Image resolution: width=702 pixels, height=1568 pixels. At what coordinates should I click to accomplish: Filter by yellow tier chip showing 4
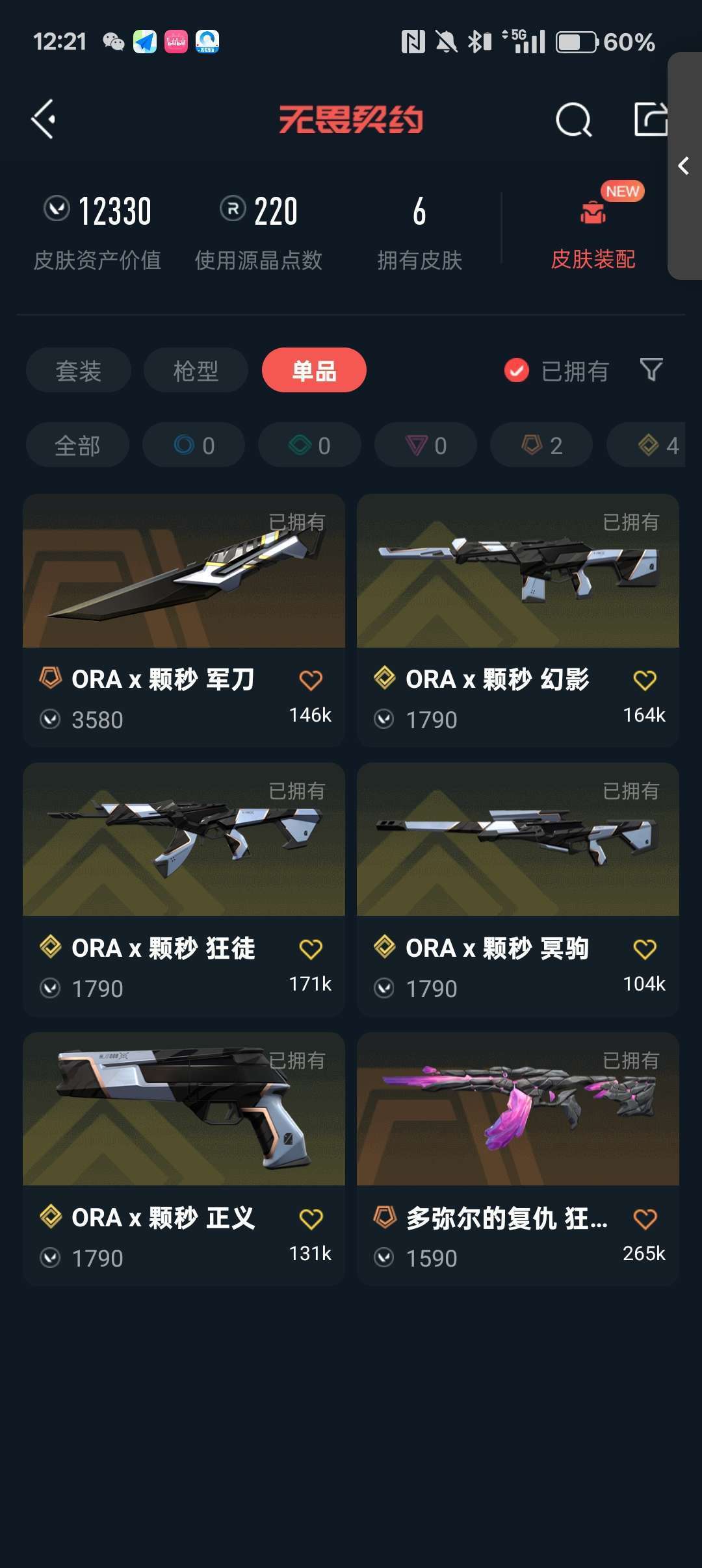pos(650,446)
